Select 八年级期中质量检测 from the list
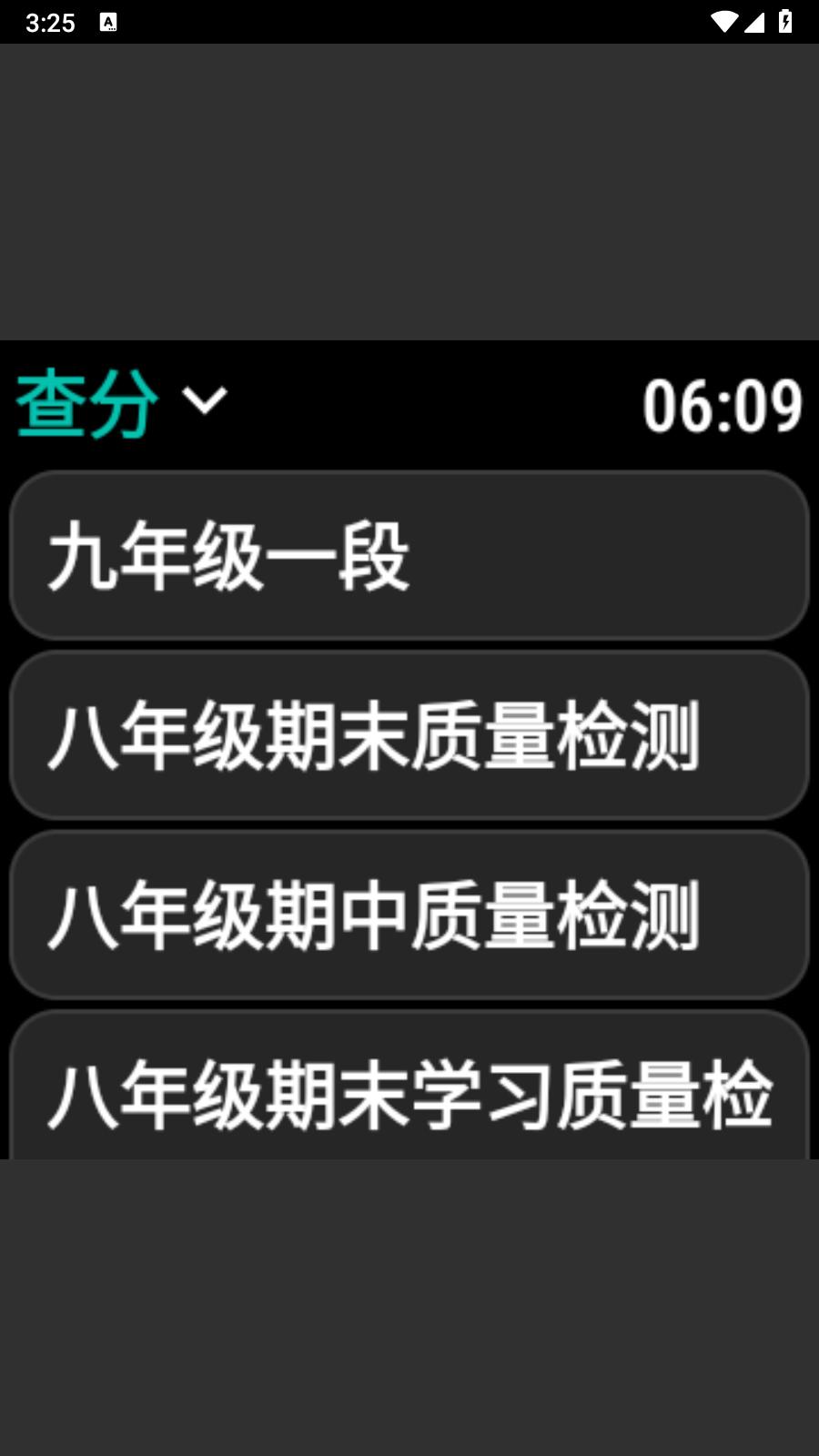Screen dimensions: 819x1456 [408, 915]
